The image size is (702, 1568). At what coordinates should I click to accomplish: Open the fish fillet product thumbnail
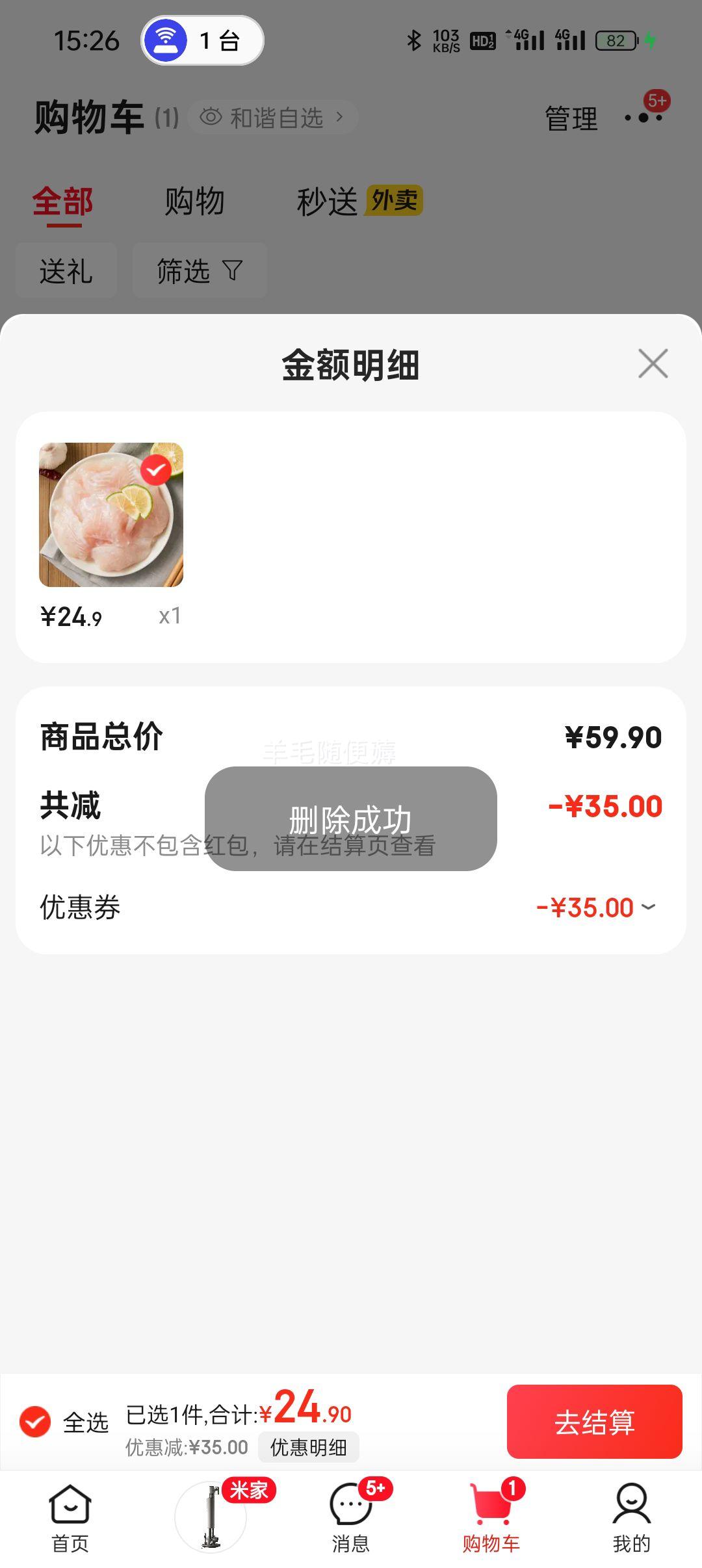click(111, 515)
